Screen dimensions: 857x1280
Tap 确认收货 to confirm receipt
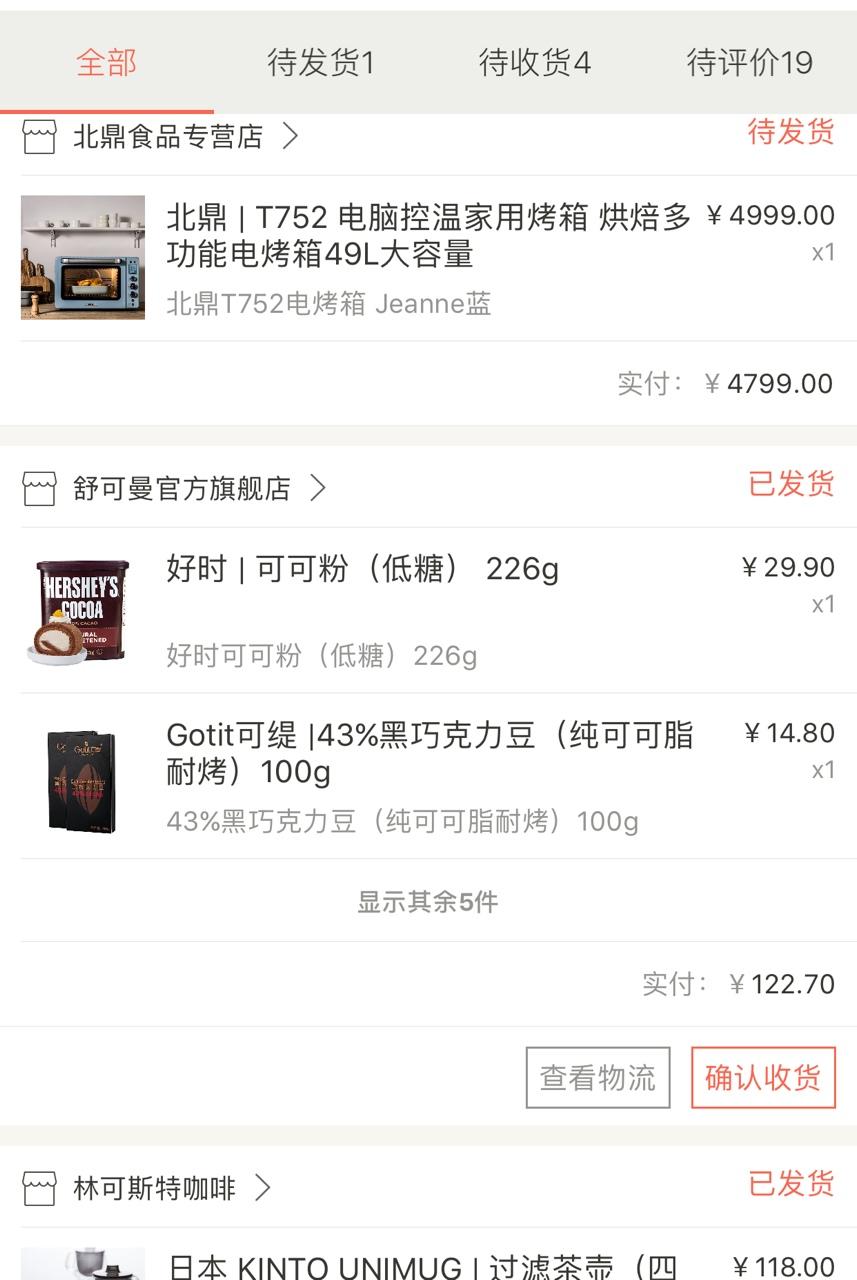[x=762, y=1077]
